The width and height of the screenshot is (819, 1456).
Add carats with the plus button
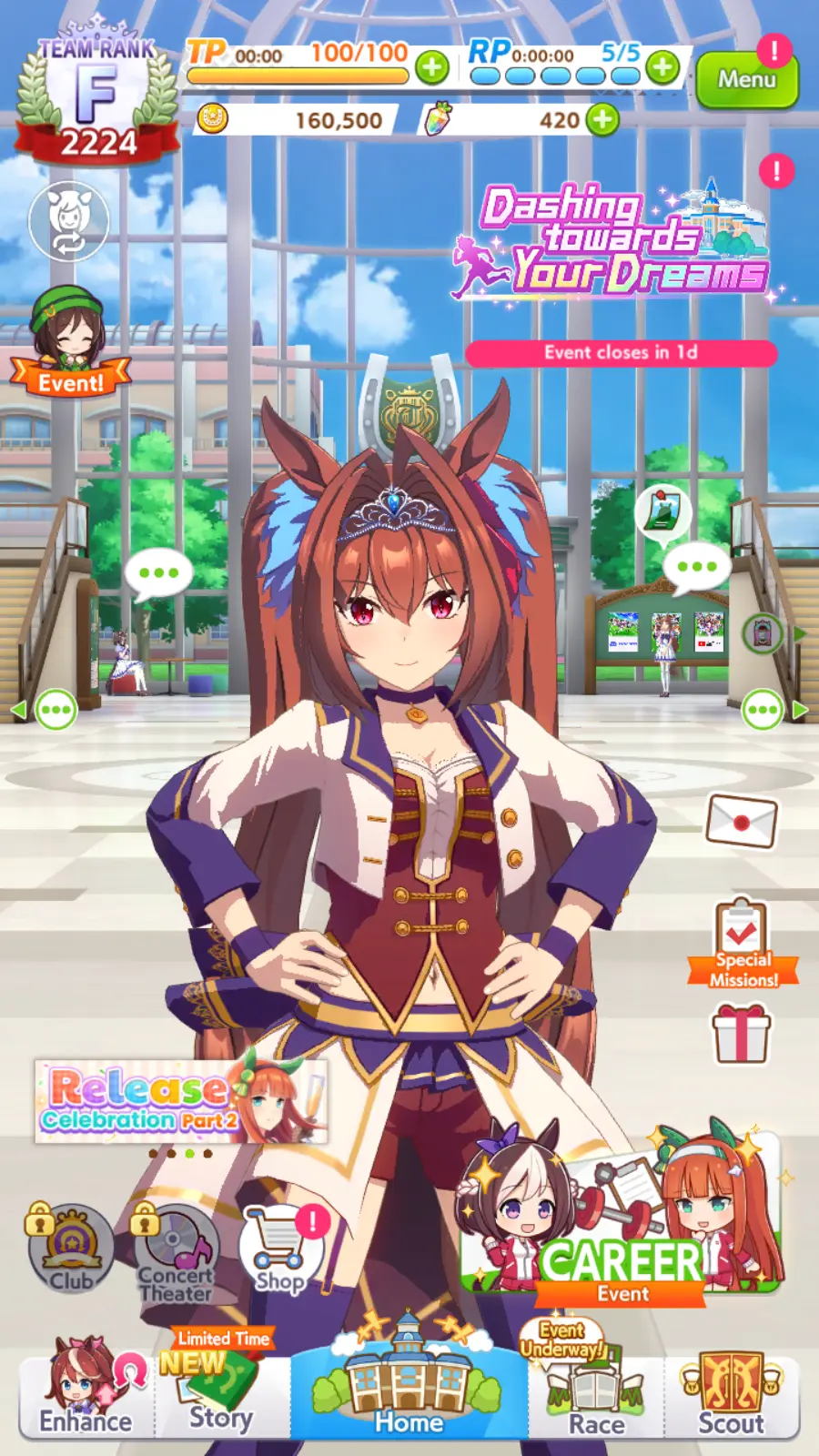pos(602,119)
